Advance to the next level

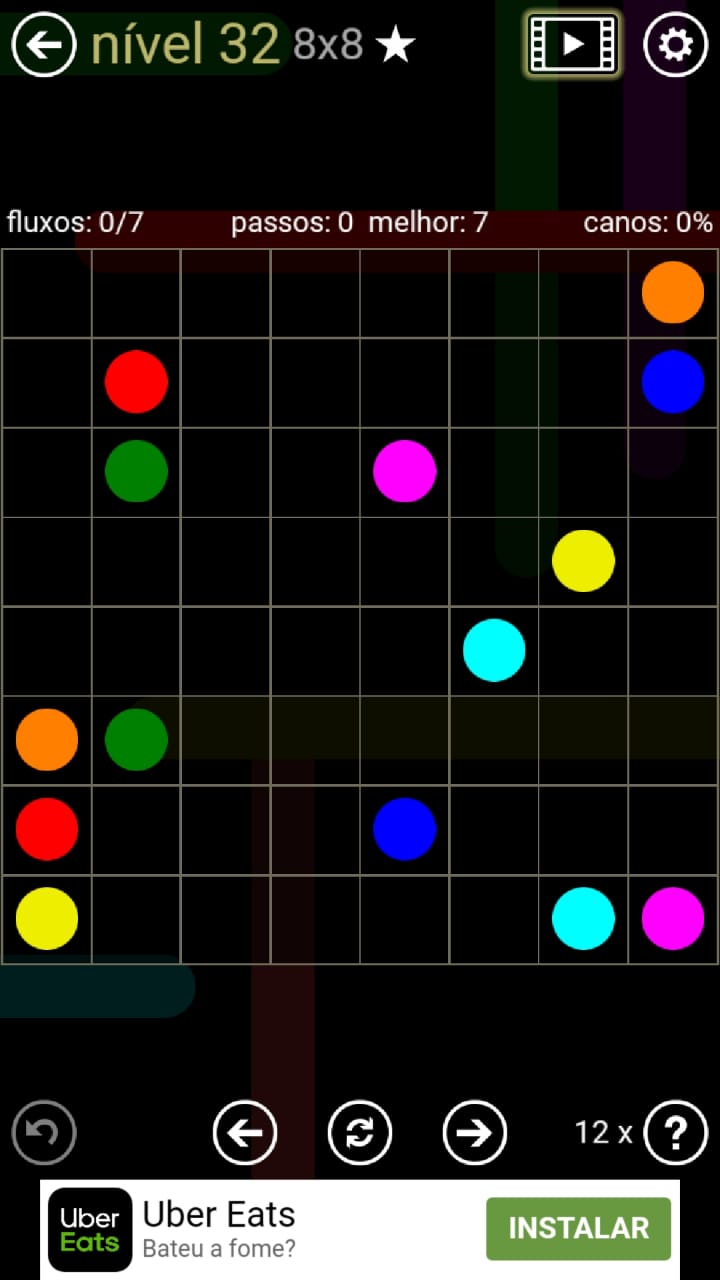click(x=475, y=1132)
